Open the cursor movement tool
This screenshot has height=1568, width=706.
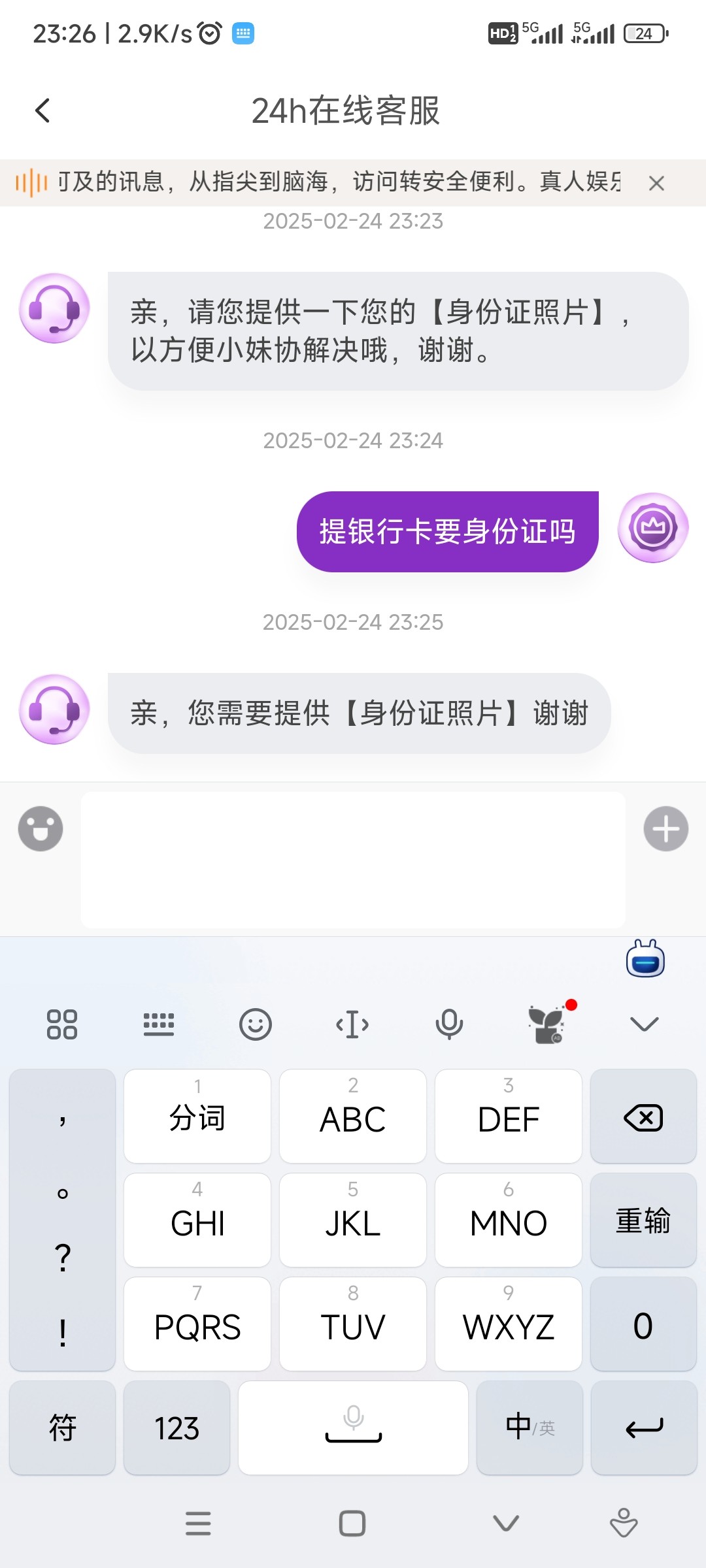point(352,1024)
